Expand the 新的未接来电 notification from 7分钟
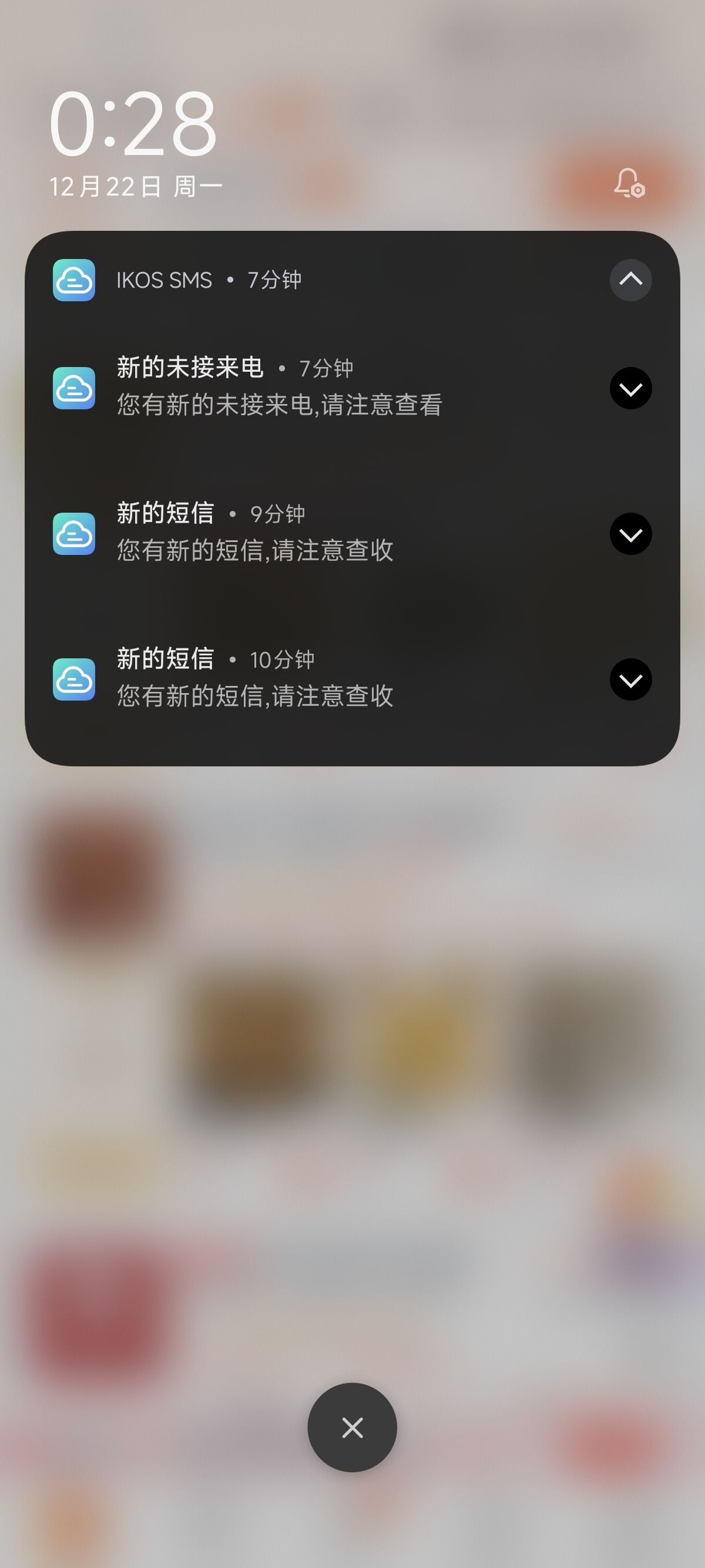This screenshot has height=1568, width=705. (630, 388)
